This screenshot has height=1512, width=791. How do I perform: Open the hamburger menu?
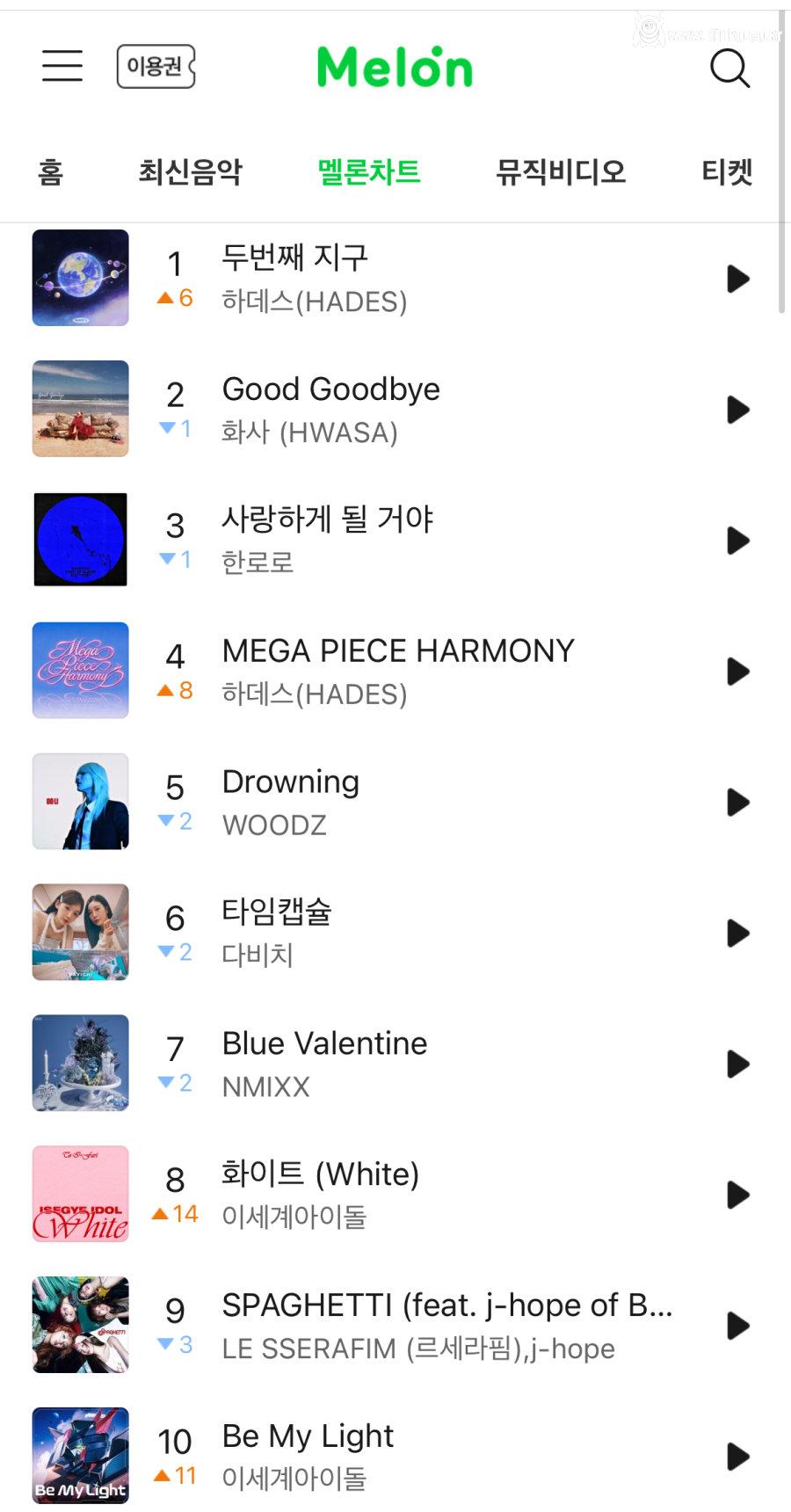point(62,66)
